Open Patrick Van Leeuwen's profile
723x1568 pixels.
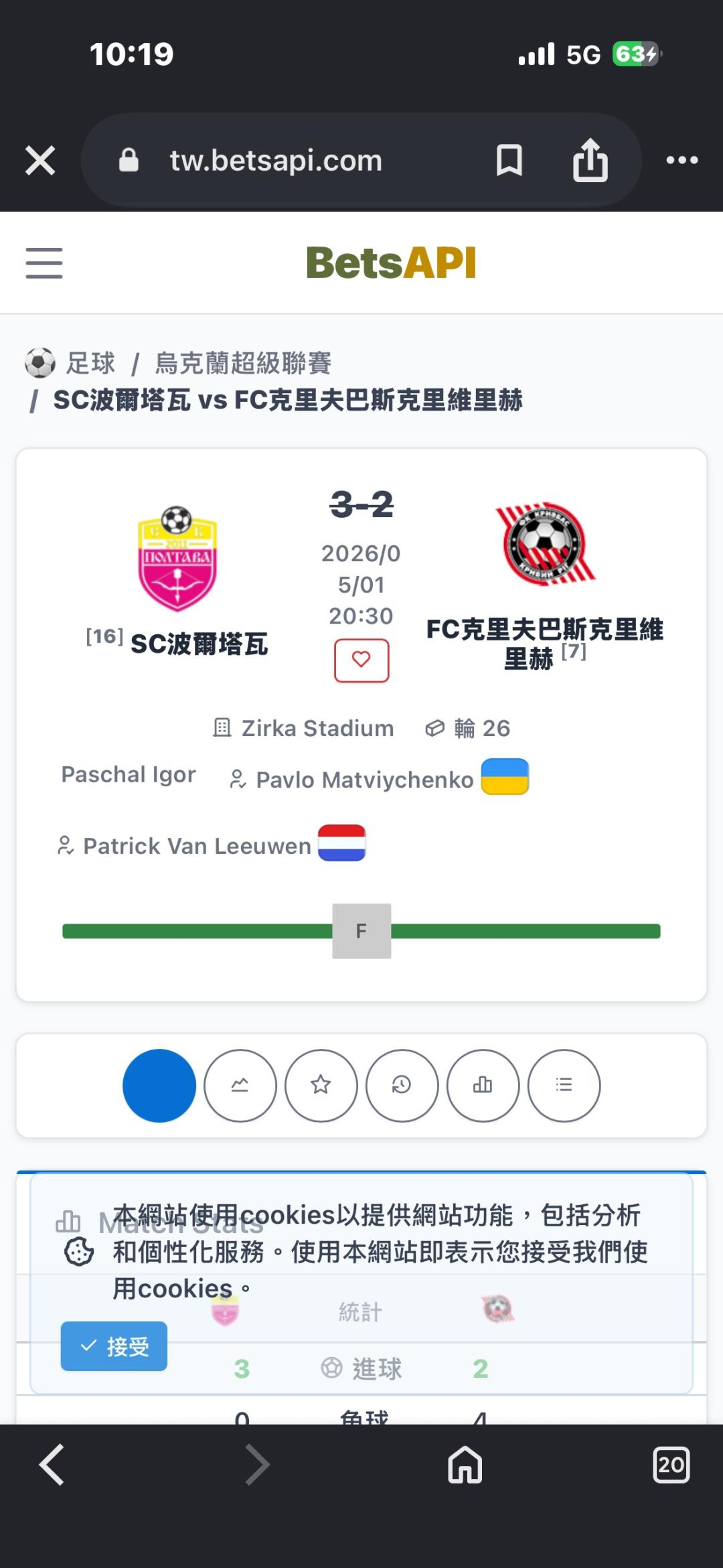pyautogui.click(x=197, y=846)
